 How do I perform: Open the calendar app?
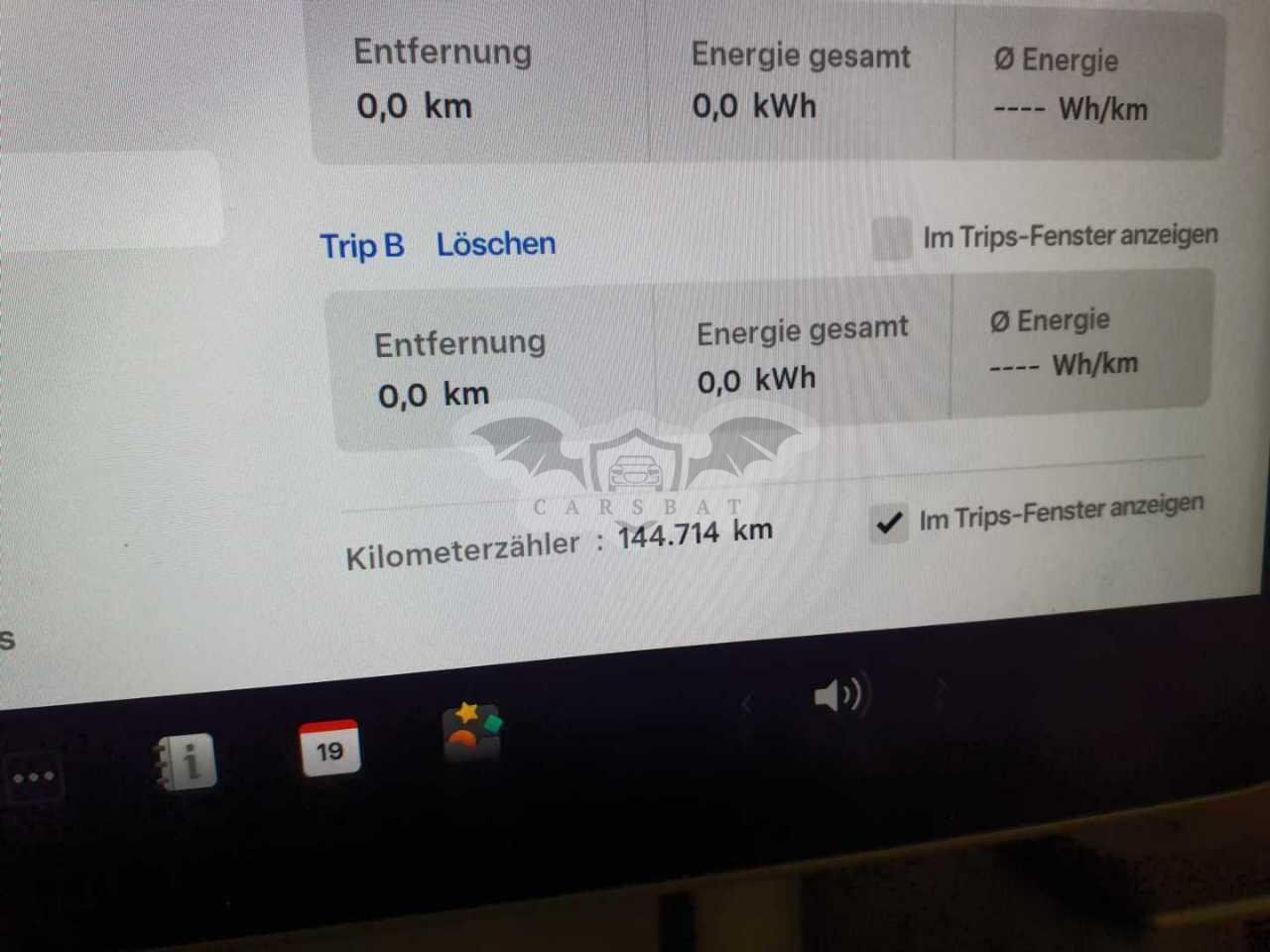[x=329, y=750]
